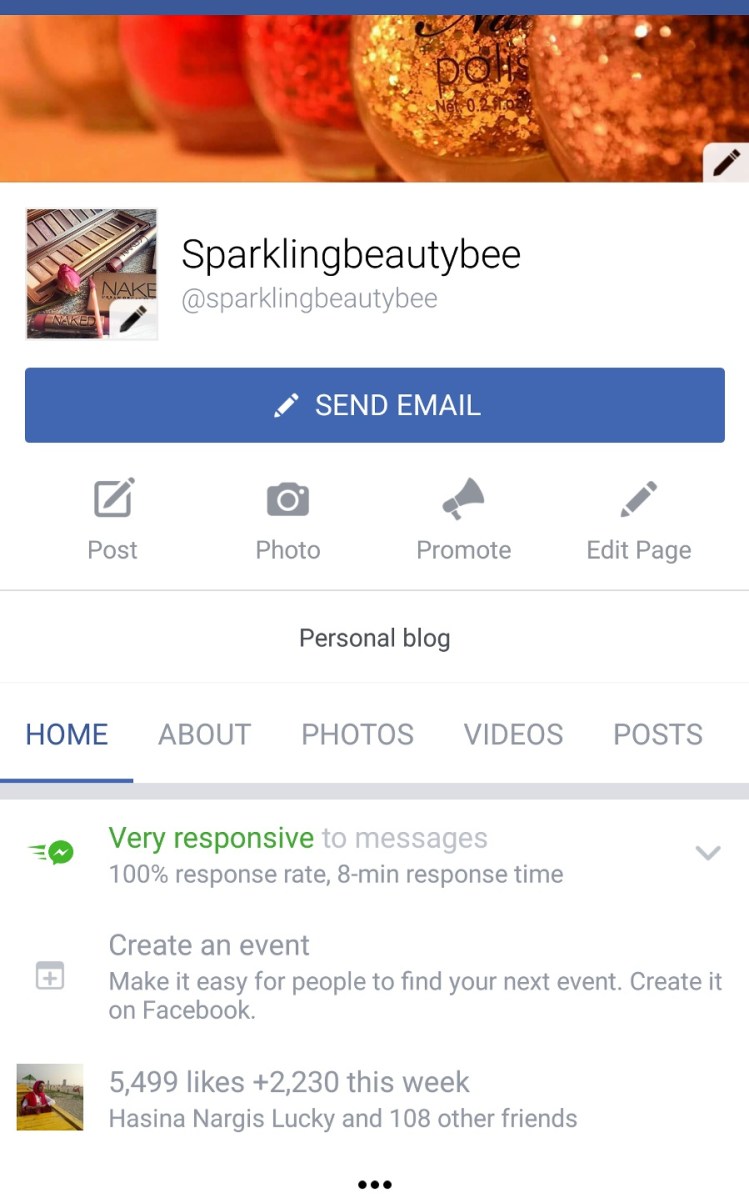This screenshot has height=1198, width=749.
Task: Expand the Very responsive details chevron
Action: pyautogui.click(x=708, y=853)
